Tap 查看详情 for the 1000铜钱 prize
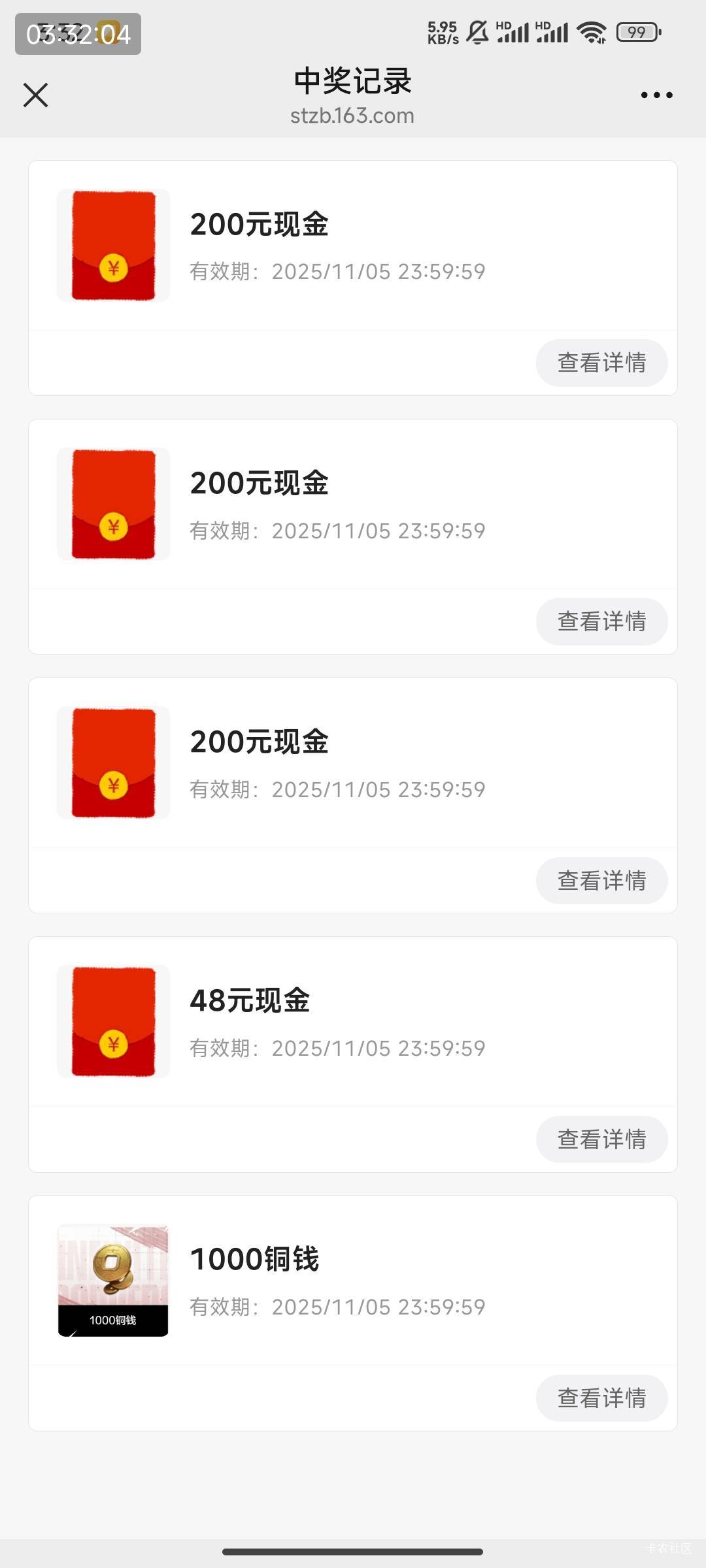This screenshot has width=706, height=1568. point(601,1398)
